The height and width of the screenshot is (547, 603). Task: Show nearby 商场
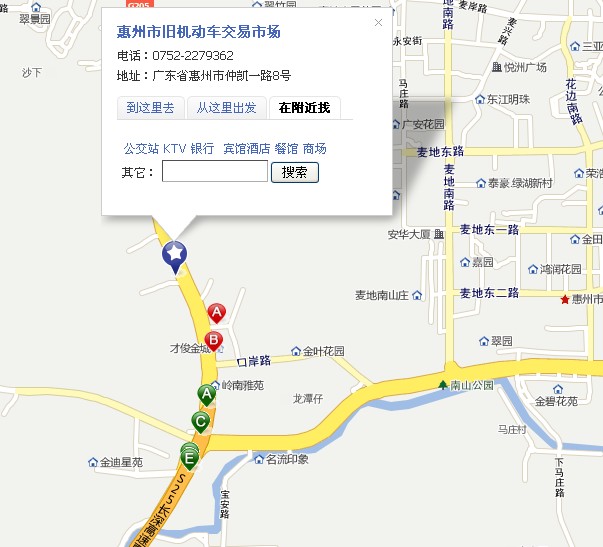[x=315, y=148]
